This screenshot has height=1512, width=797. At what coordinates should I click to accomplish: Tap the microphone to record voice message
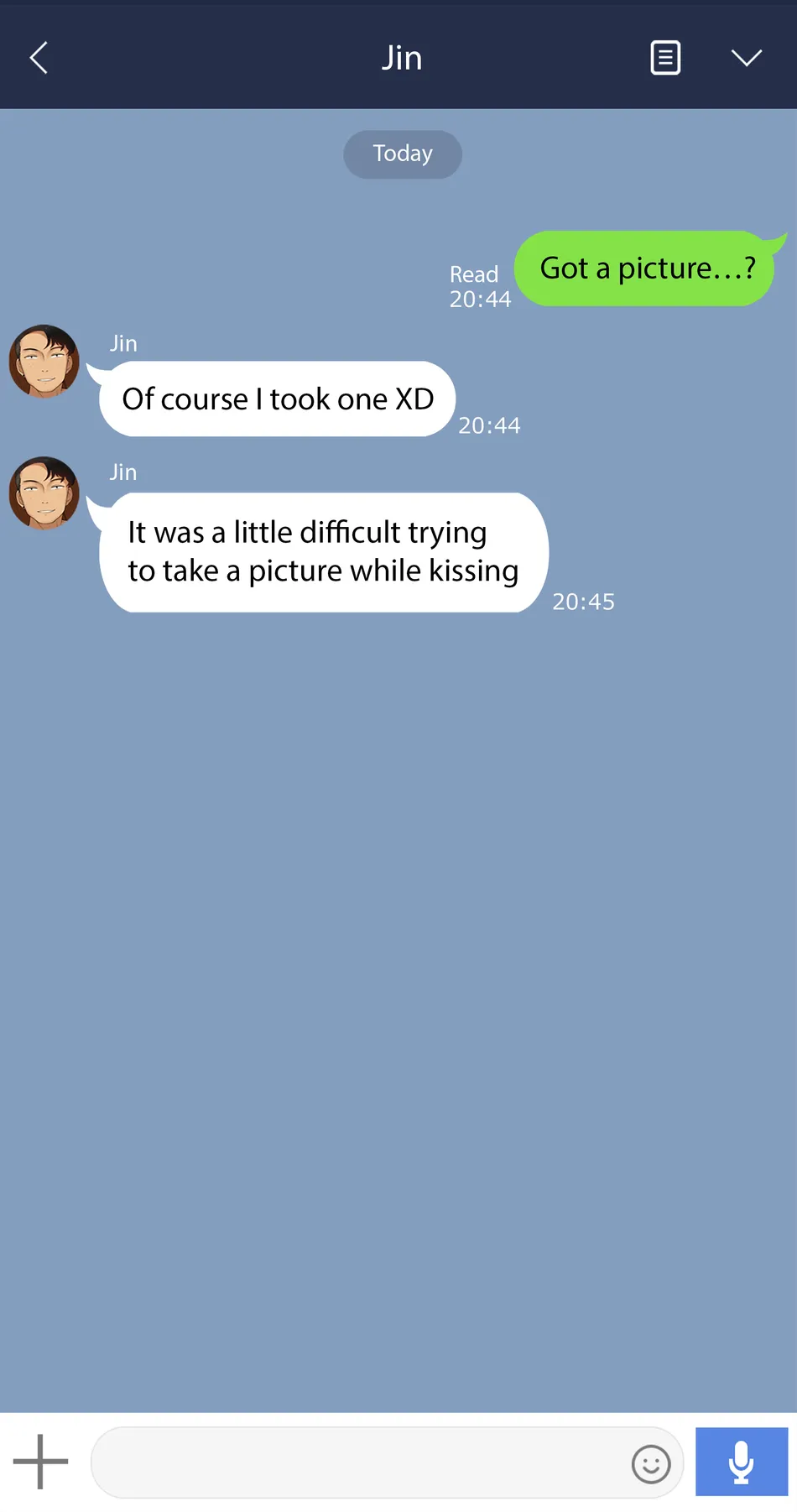point(741,1462)
